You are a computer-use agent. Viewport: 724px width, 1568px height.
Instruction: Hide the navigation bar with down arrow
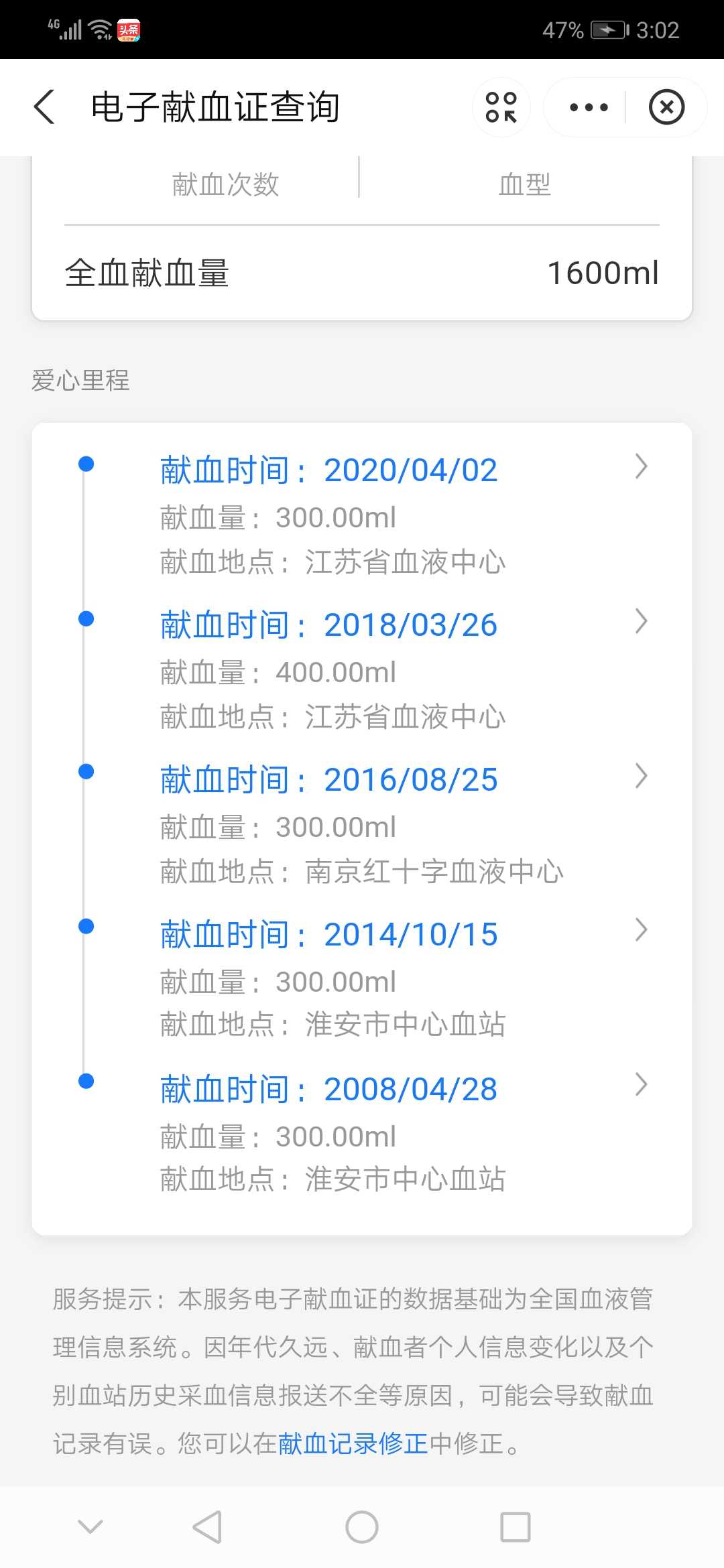90,1526
